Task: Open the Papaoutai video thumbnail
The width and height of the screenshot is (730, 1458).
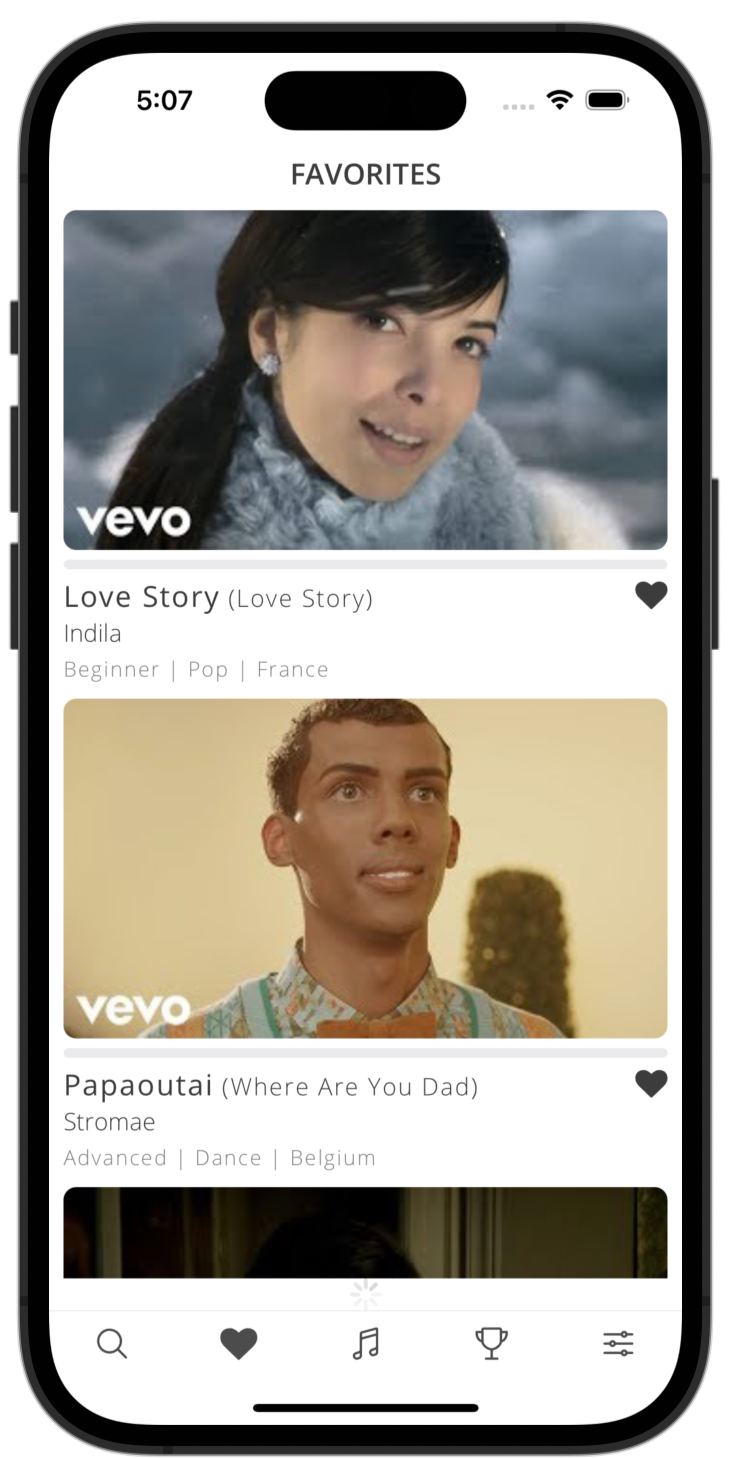Action: tap(365, 868)
